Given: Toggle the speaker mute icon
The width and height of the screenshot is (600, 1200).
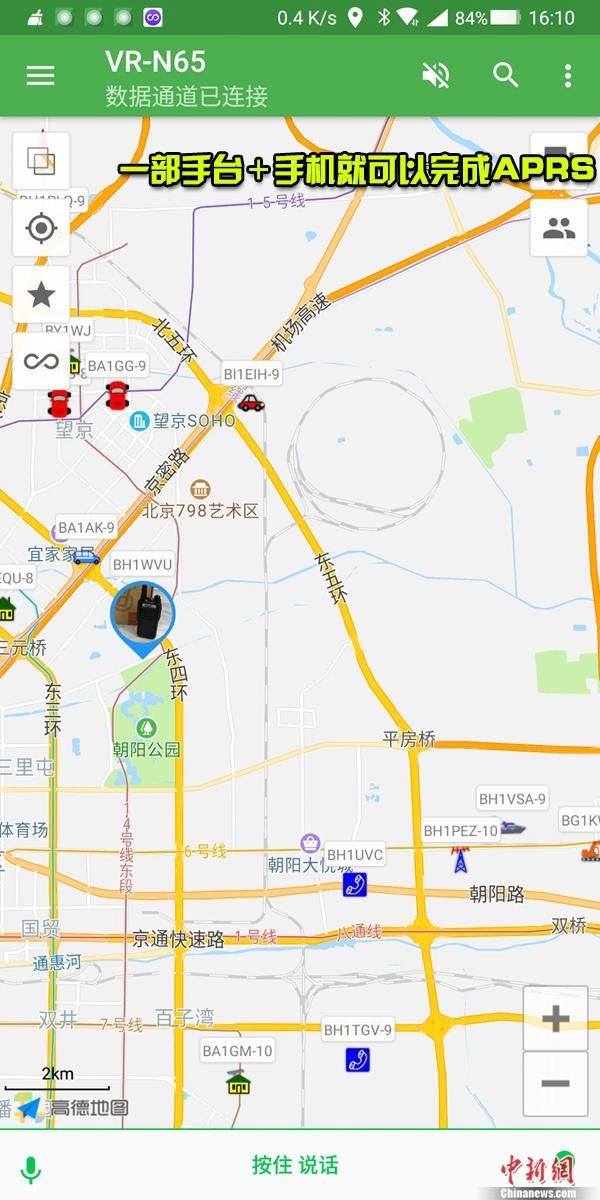Looking at the screenshot, I should [436, 76].
